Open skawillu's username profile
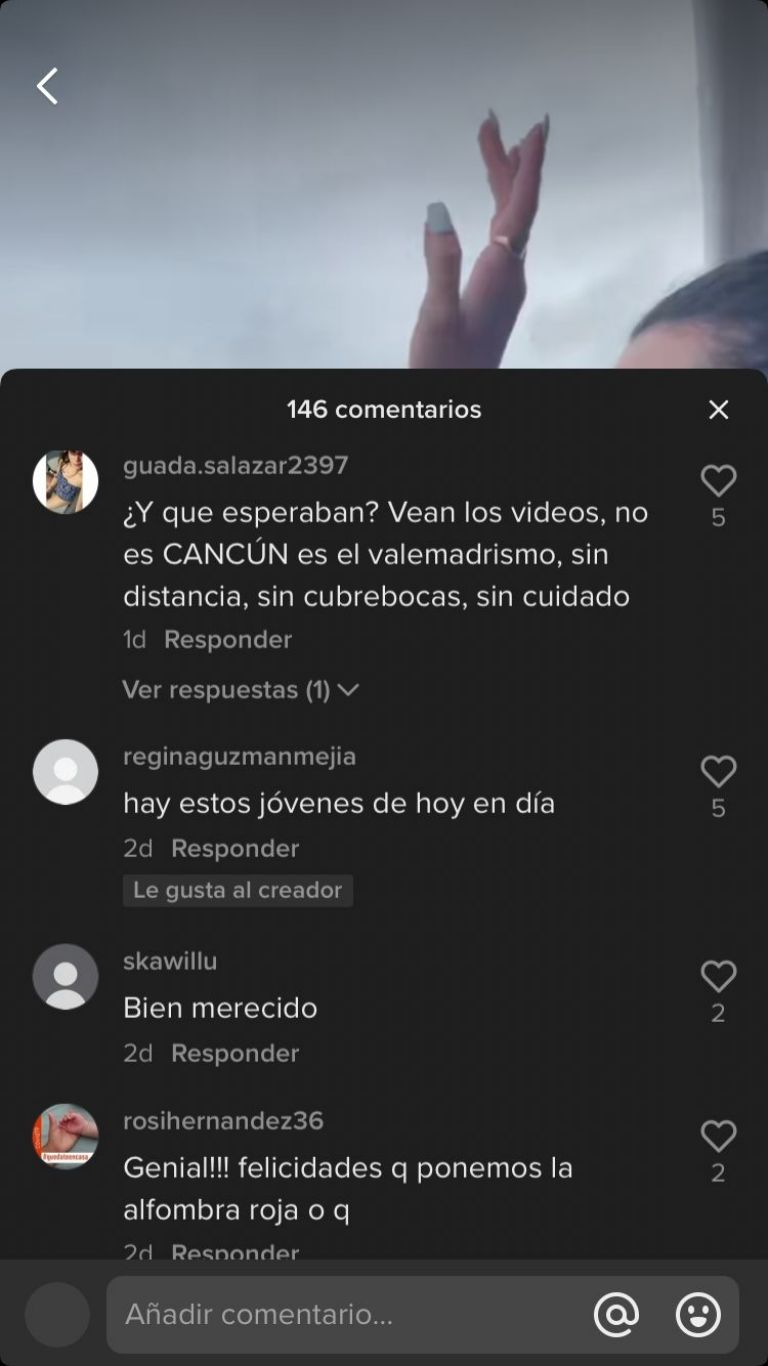This screenshot has width=768, height=1366. pos(170,962)
